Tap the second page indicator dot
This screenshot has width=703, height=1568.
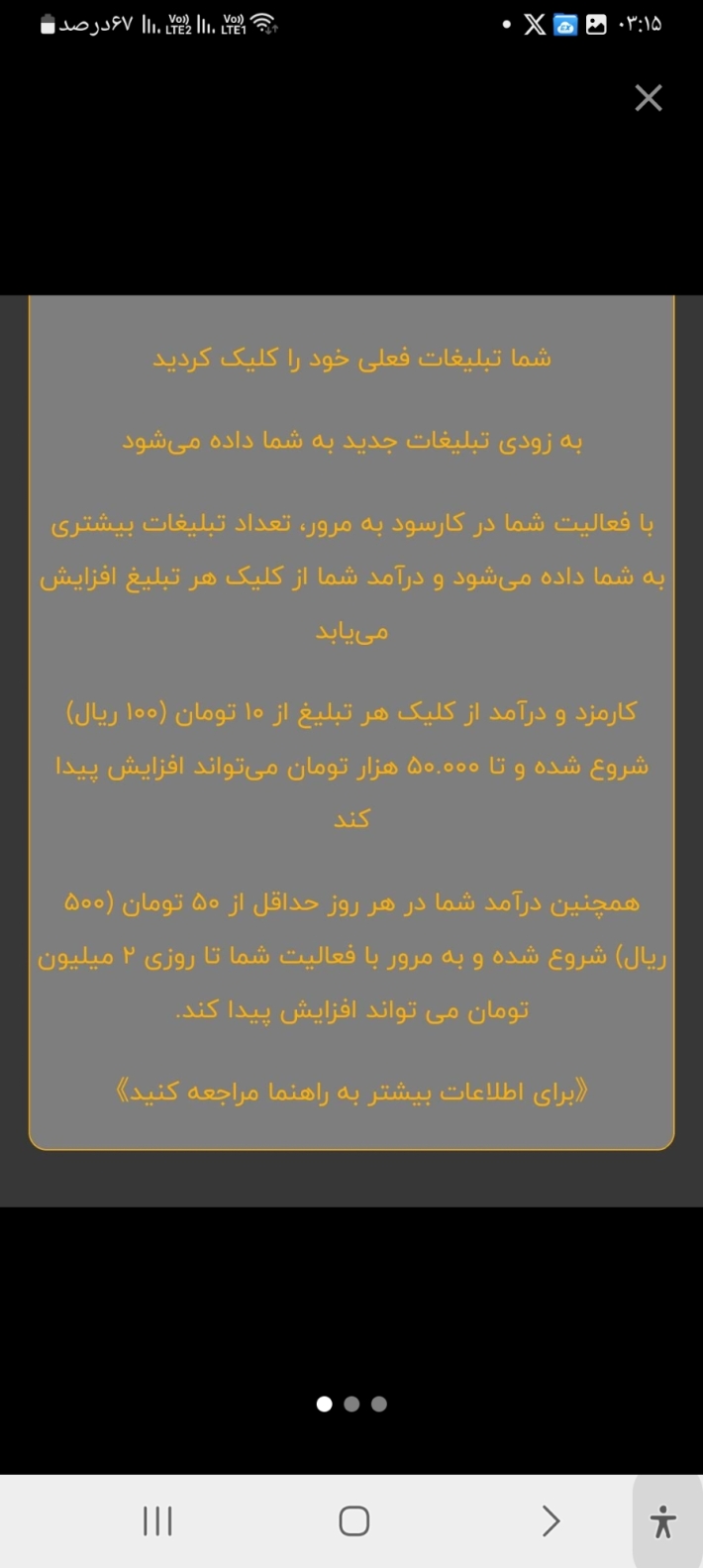[x=351, y=1404]
